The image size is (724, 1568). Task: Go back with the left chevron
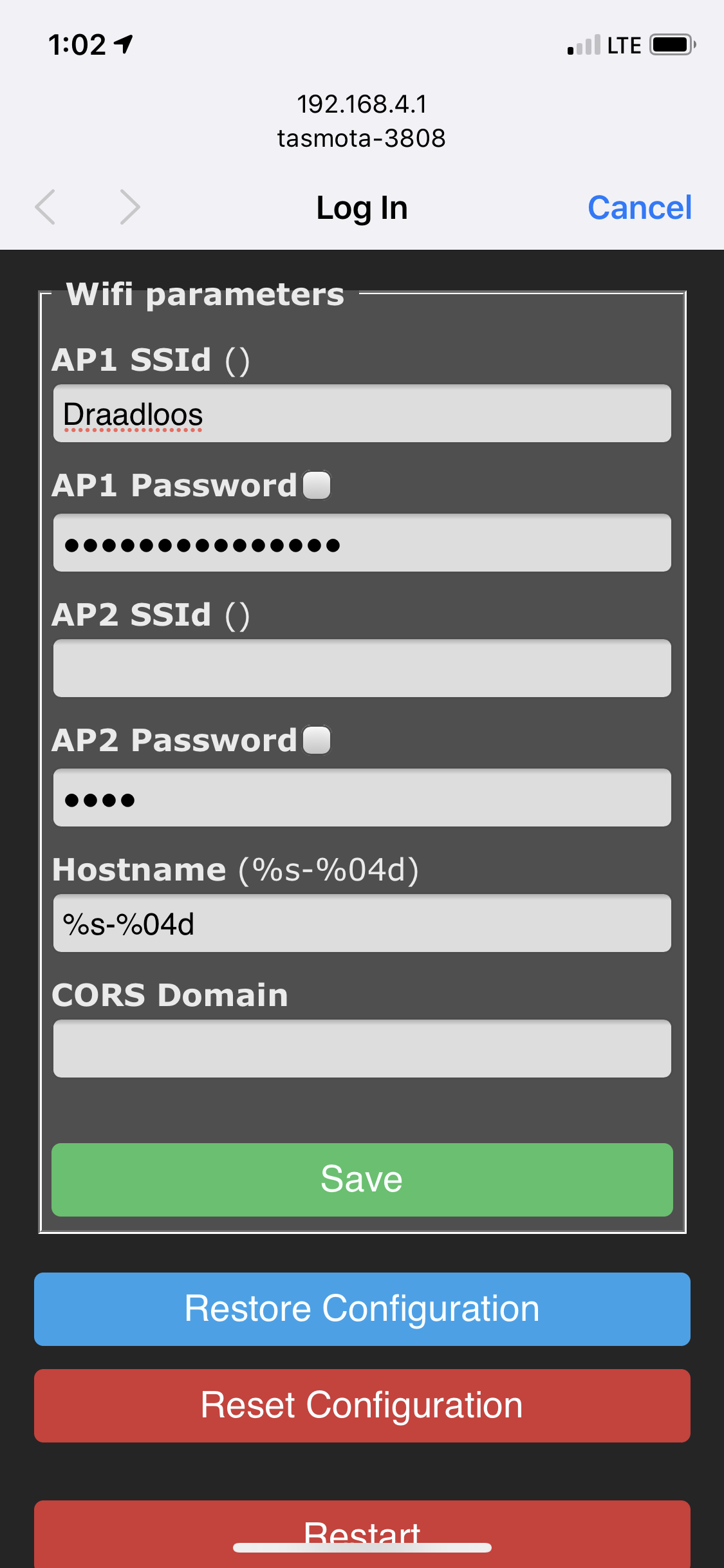click(x=46, y=207)
